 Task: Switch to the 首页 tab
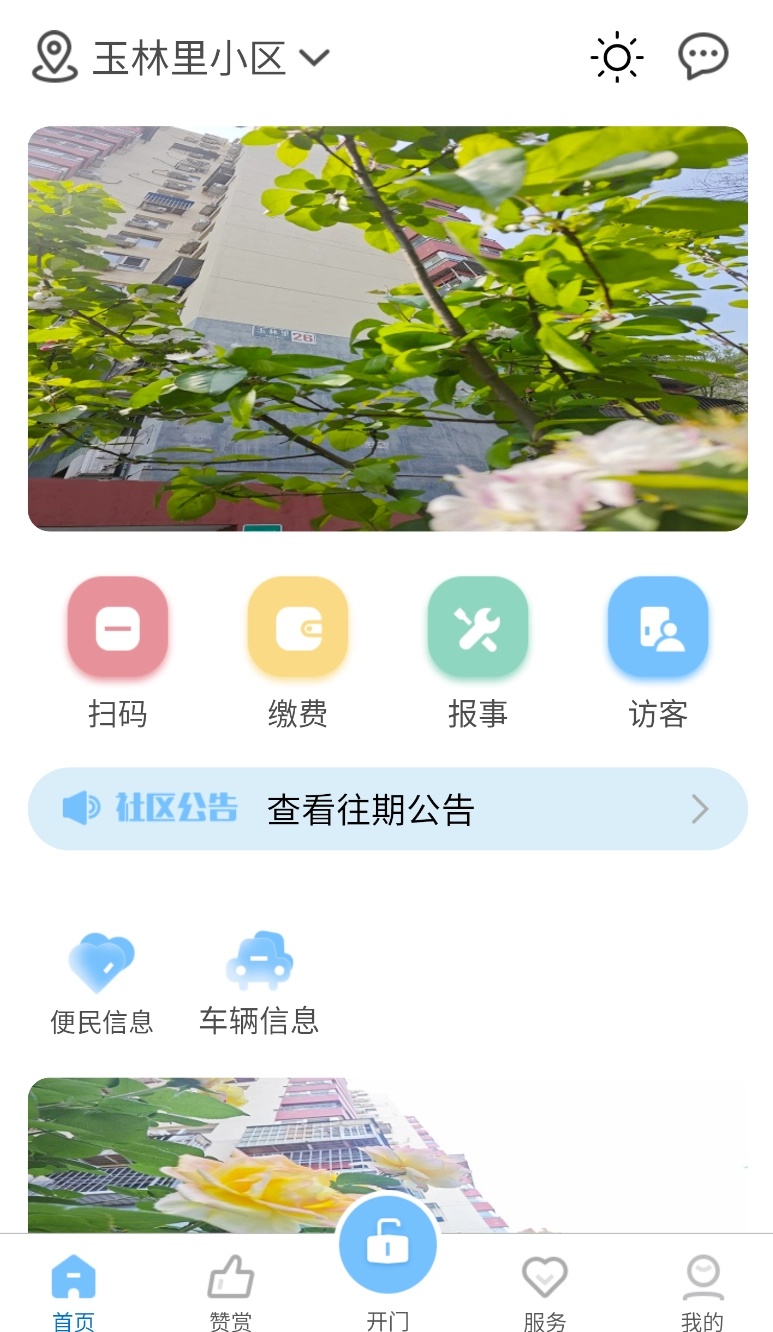(74, 1293)
